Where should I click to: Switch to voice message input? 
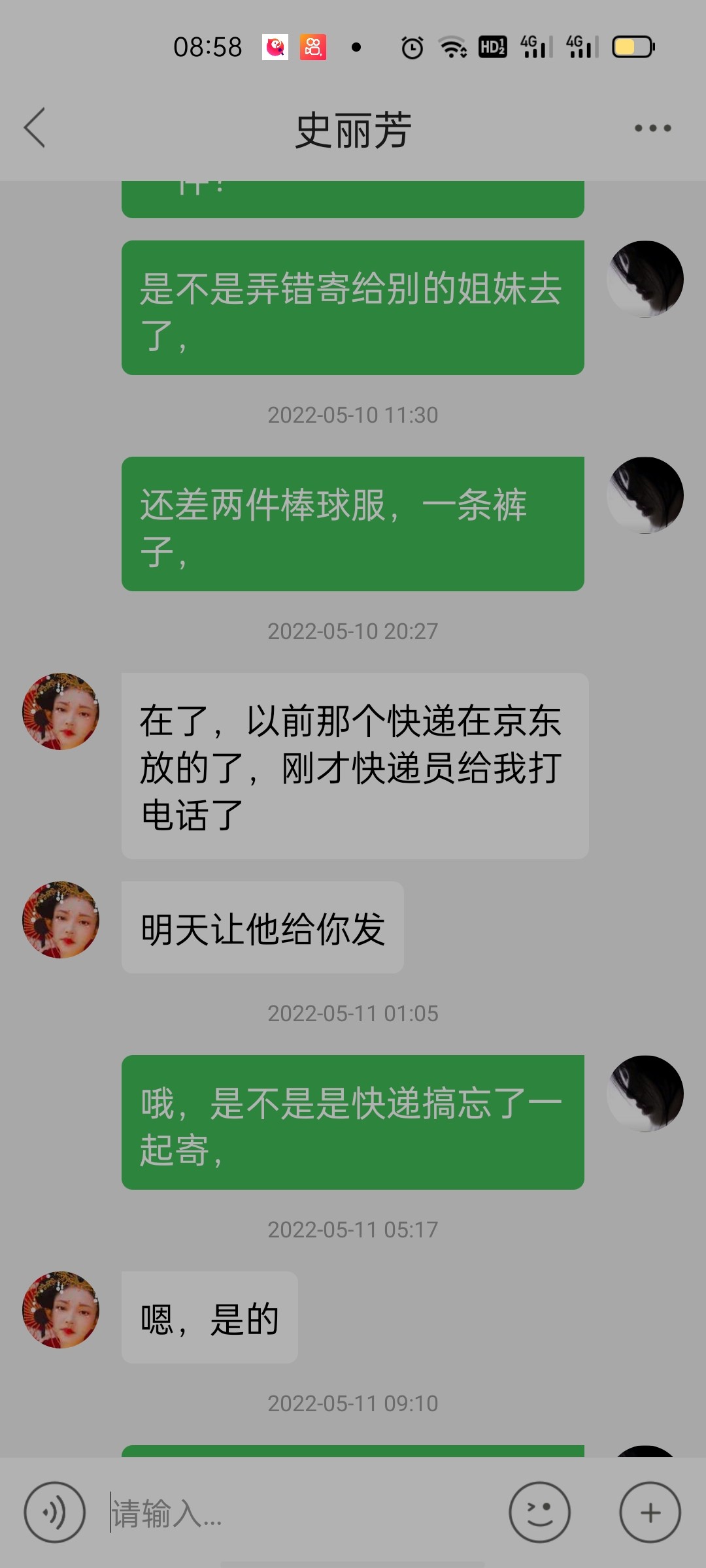coord(55,1512)
